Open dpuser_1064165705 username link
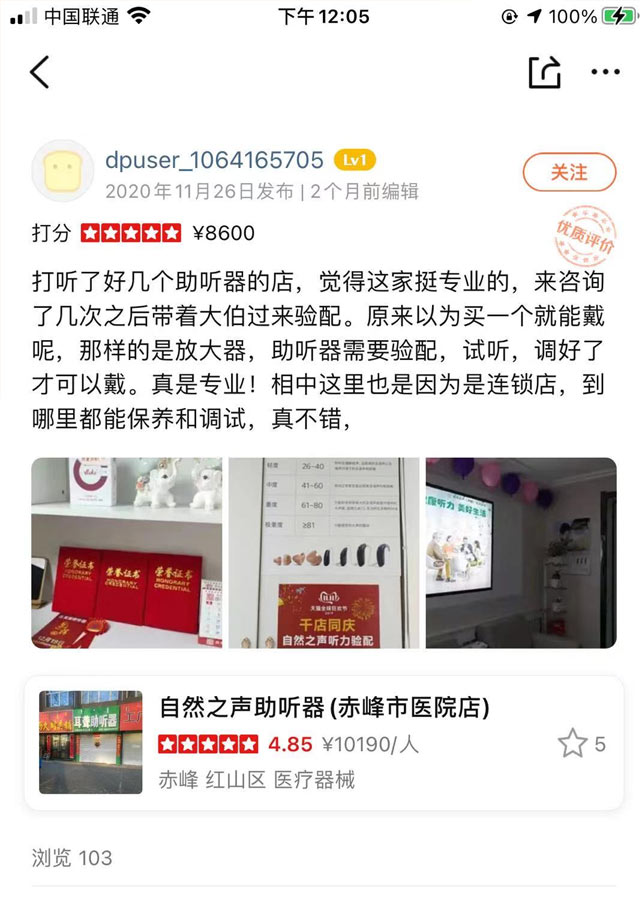This screenshot has width=640, height=905. 214,160
